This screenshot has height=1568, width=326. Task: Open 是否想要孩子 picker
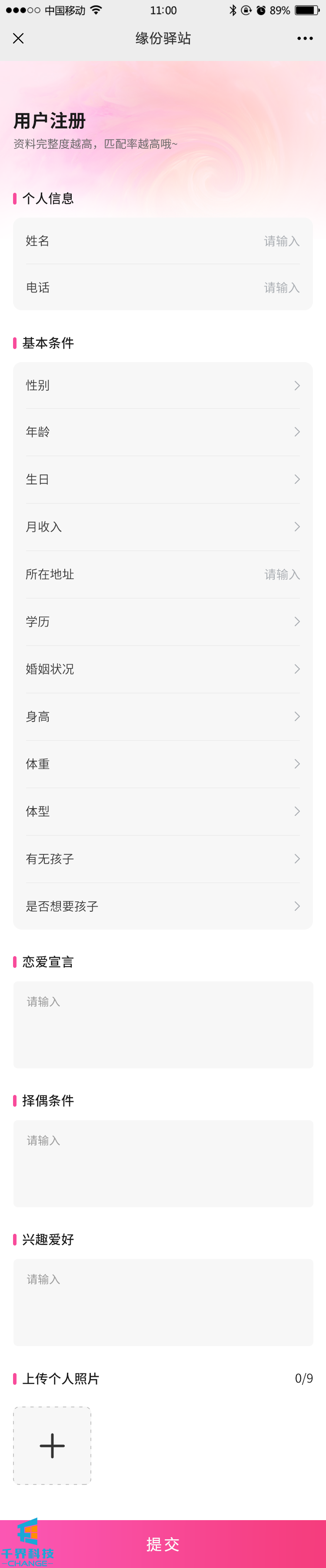pos(163,907)
